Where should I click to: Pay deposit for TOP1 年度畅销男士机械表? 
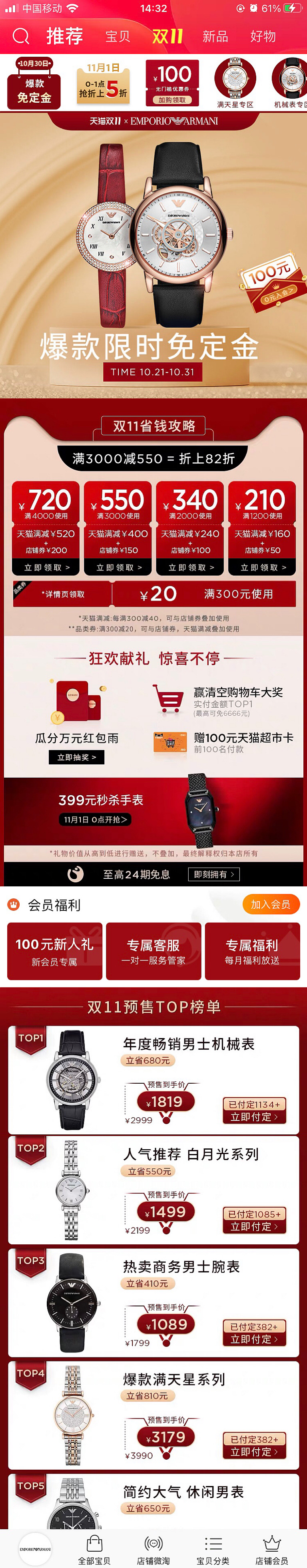pyautogui.click(x=253, y=1117)
